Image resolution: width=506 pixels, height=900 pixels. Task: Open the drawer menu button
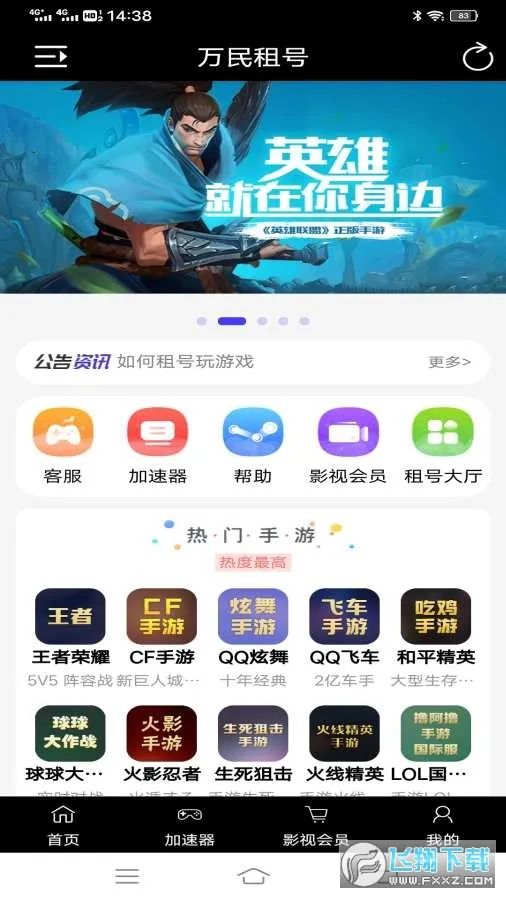[x=51, y=57]
